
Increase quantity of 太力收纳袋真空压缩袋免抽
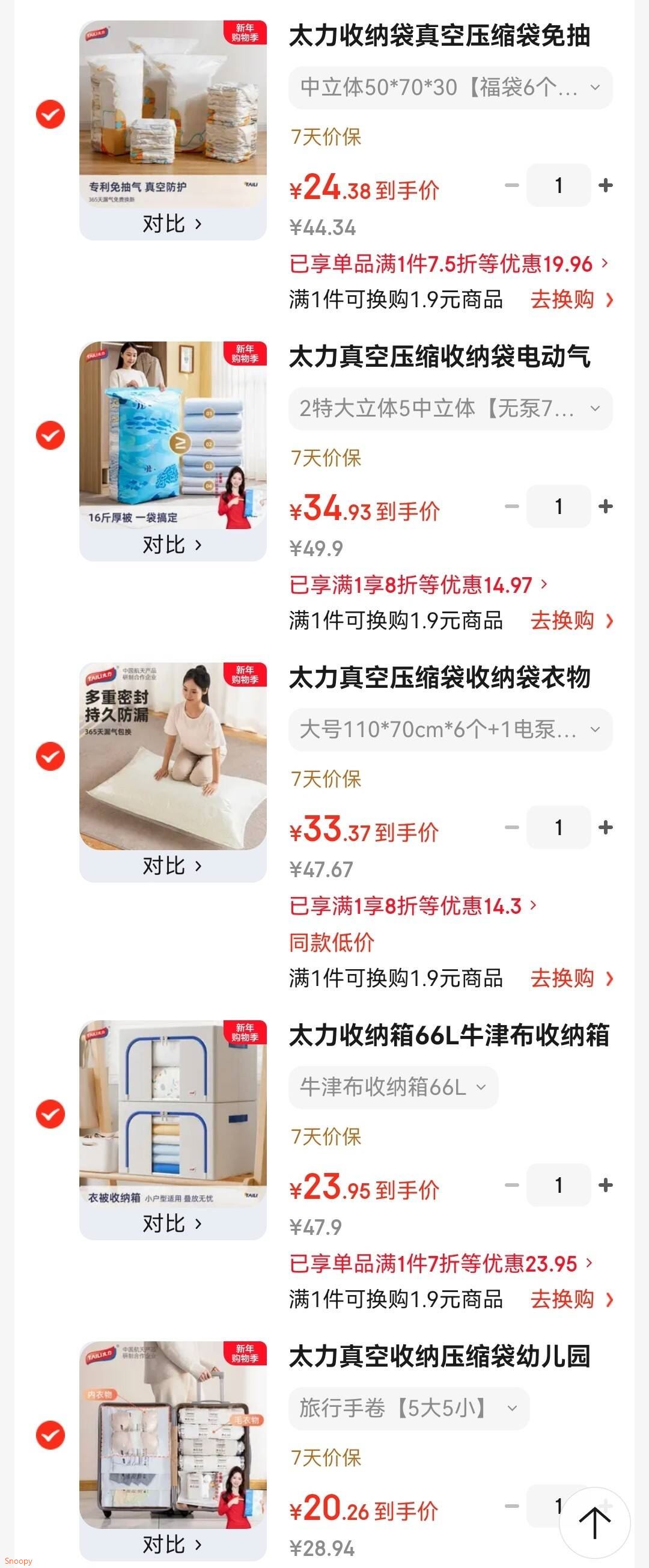605,185
